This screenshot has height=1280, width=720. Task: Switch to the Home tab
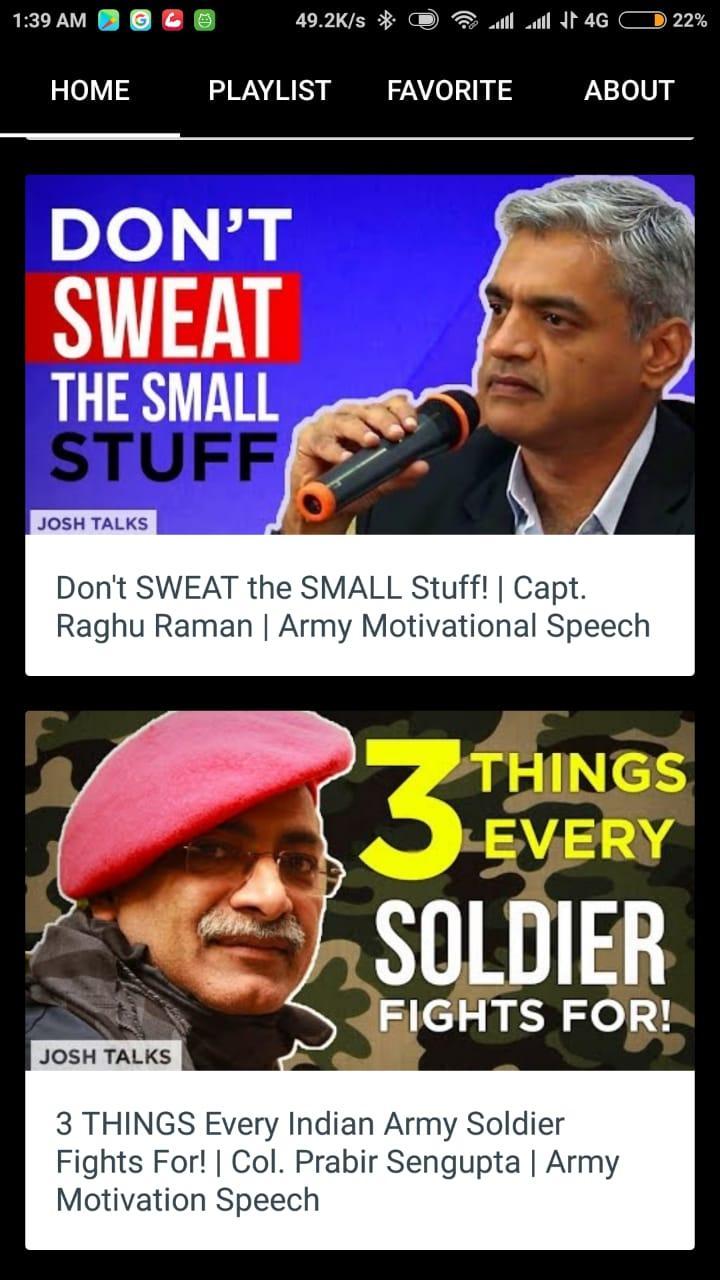pos(90,91)
